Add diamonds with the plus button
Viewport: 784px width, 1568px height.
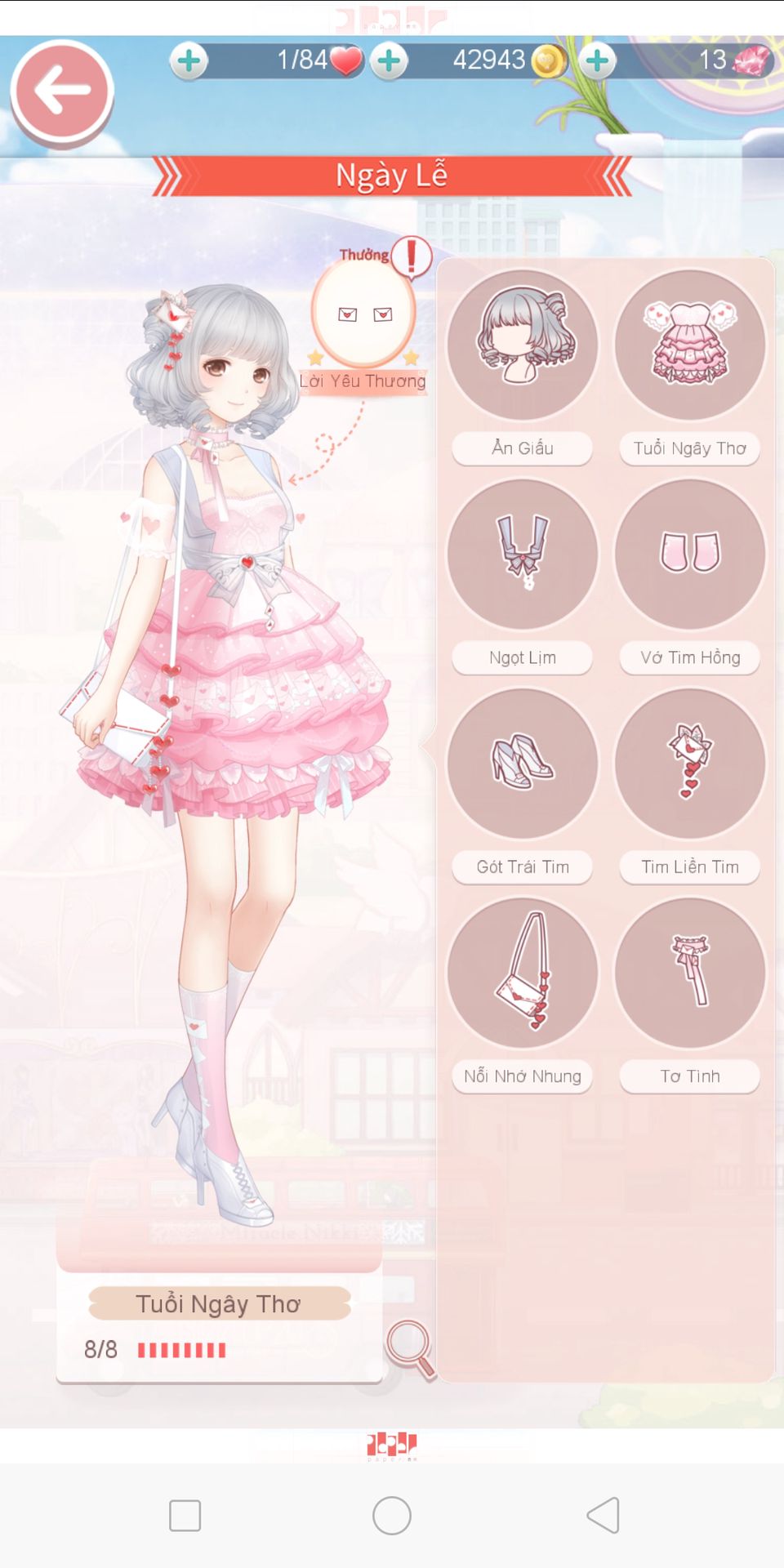pyautogui.click(x=598, y=60)
